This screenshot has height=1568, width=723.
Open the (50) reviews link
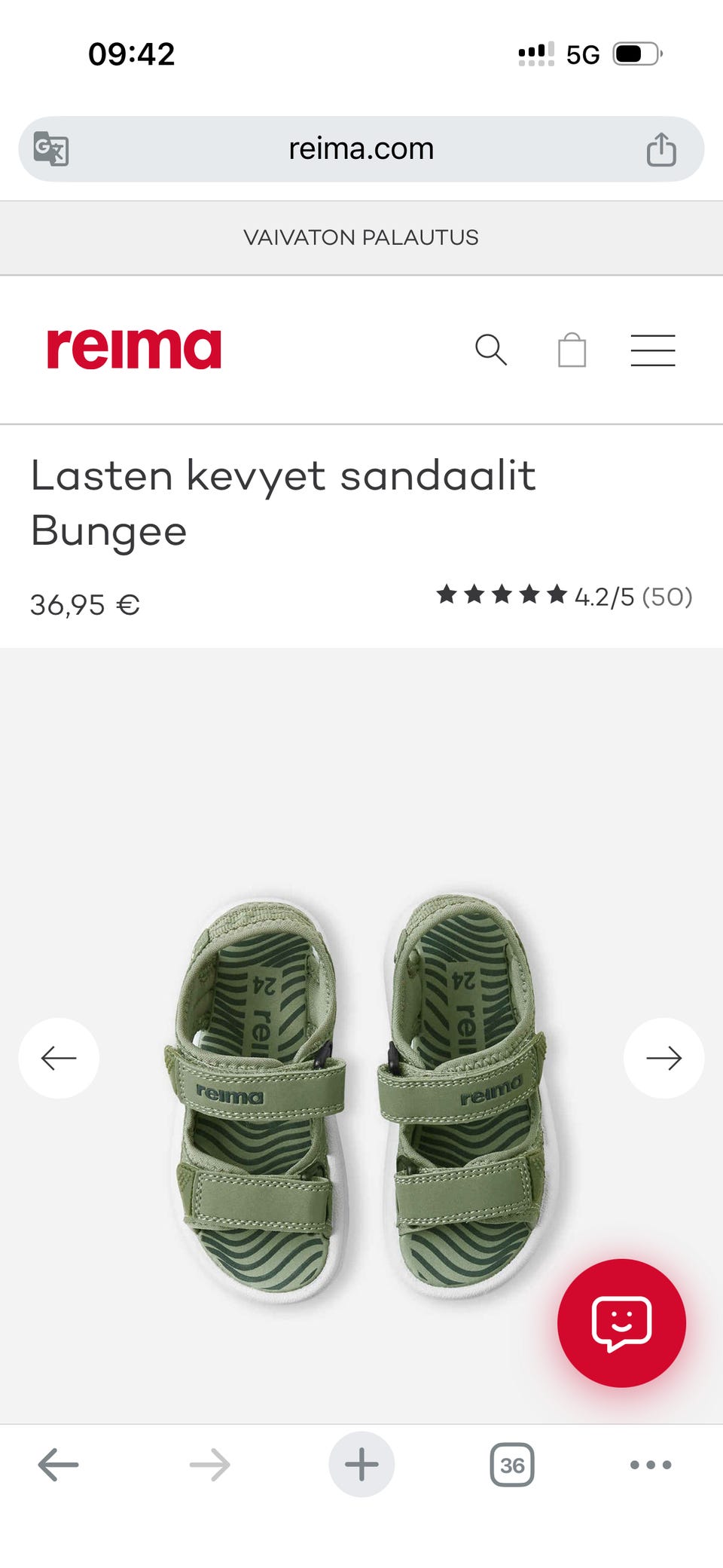[x=669, y=597]
